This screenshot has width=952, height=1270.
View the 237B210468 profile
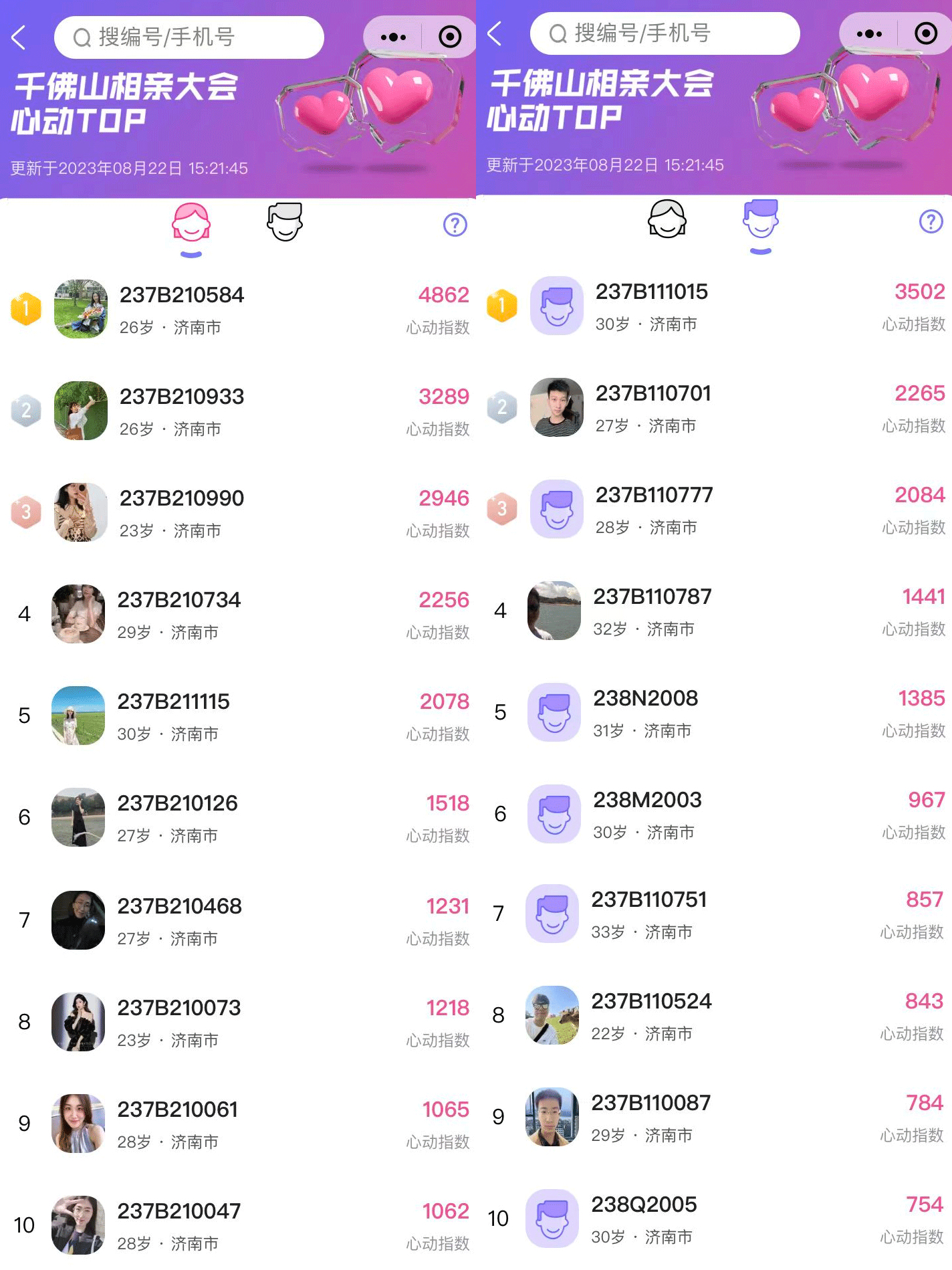(179, 920)
